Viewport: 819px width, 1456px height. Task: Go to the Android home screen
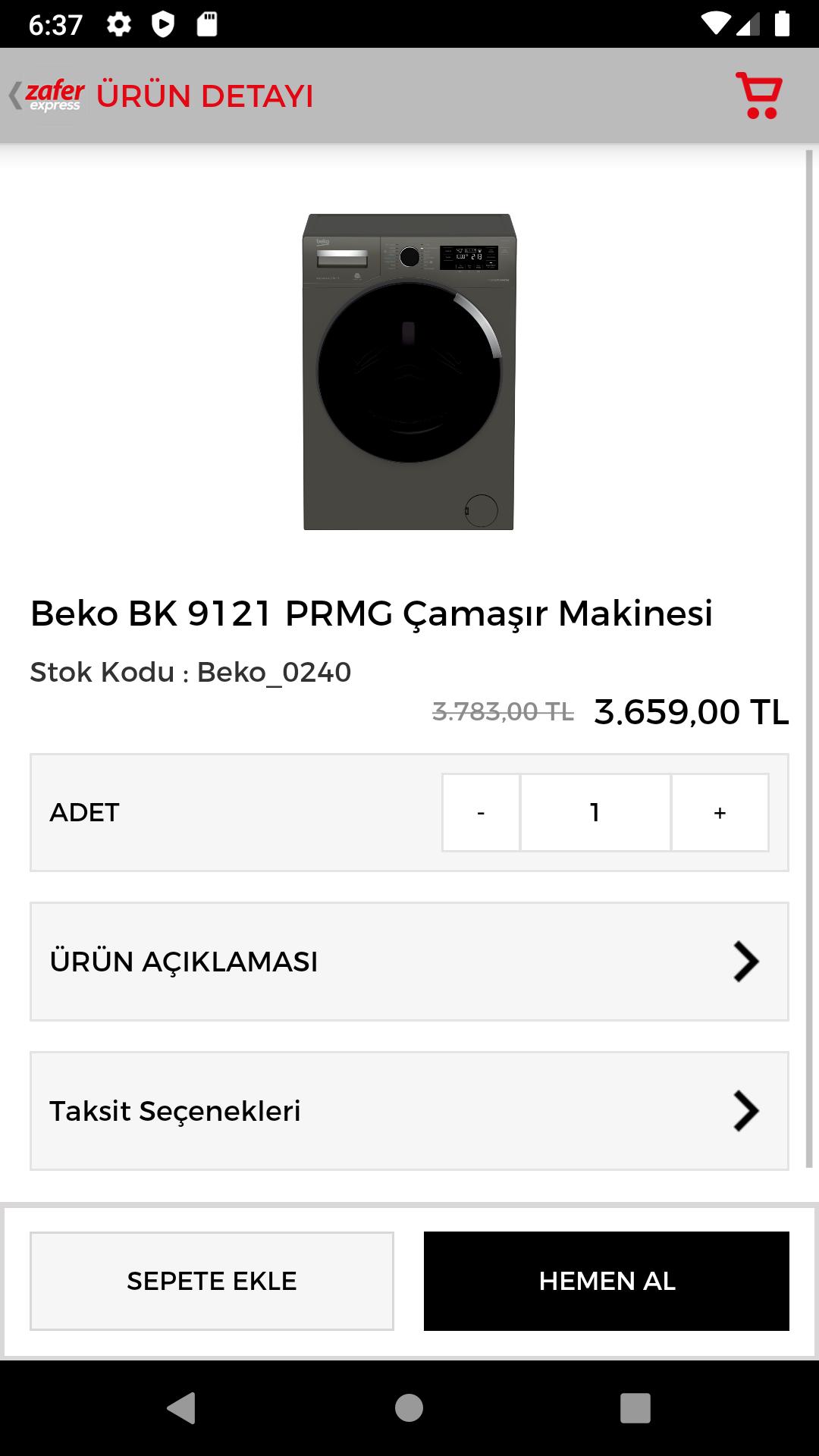[409, 1408]
